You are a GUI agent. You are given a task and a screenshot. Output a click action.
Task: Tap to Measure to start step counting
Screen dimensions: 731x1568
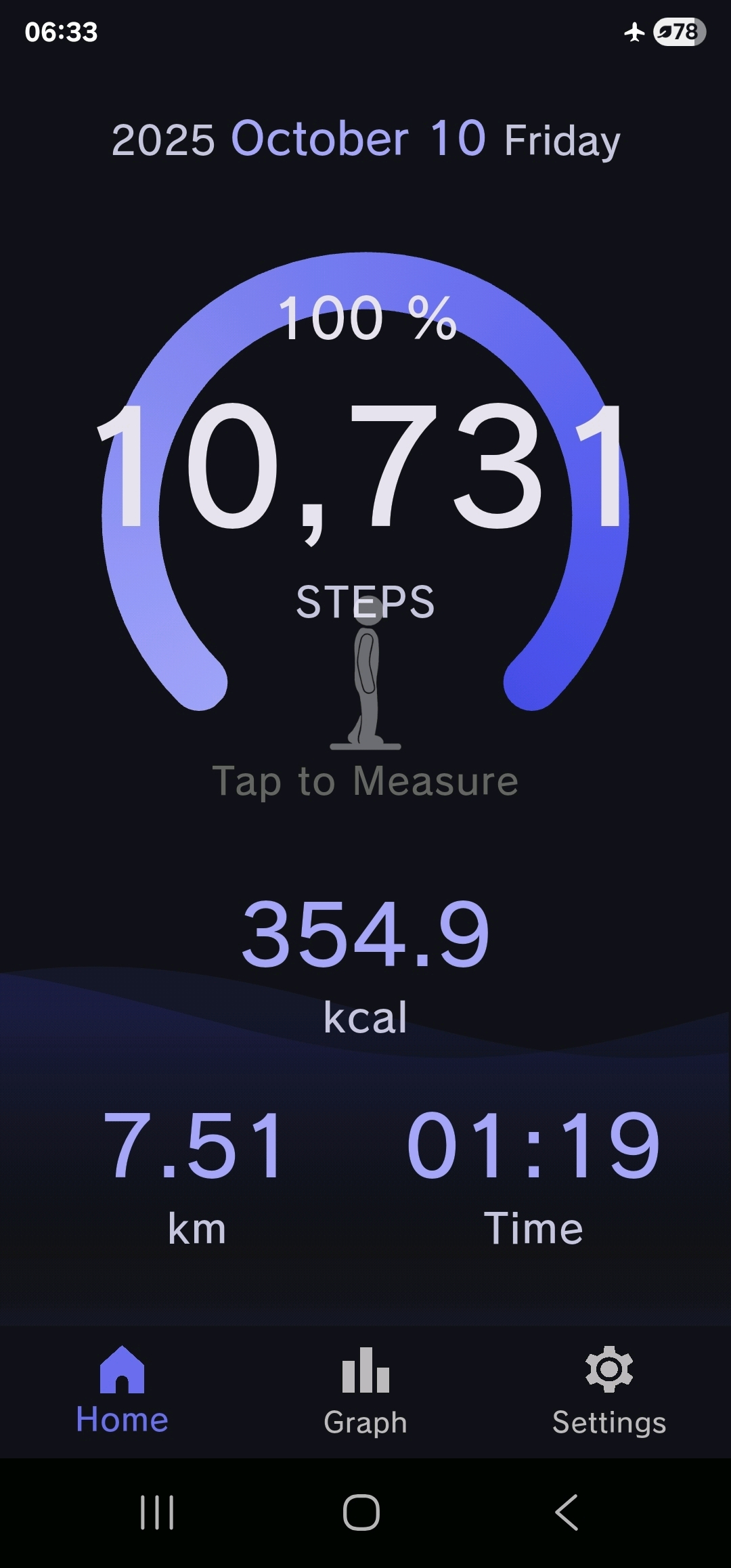365,780
